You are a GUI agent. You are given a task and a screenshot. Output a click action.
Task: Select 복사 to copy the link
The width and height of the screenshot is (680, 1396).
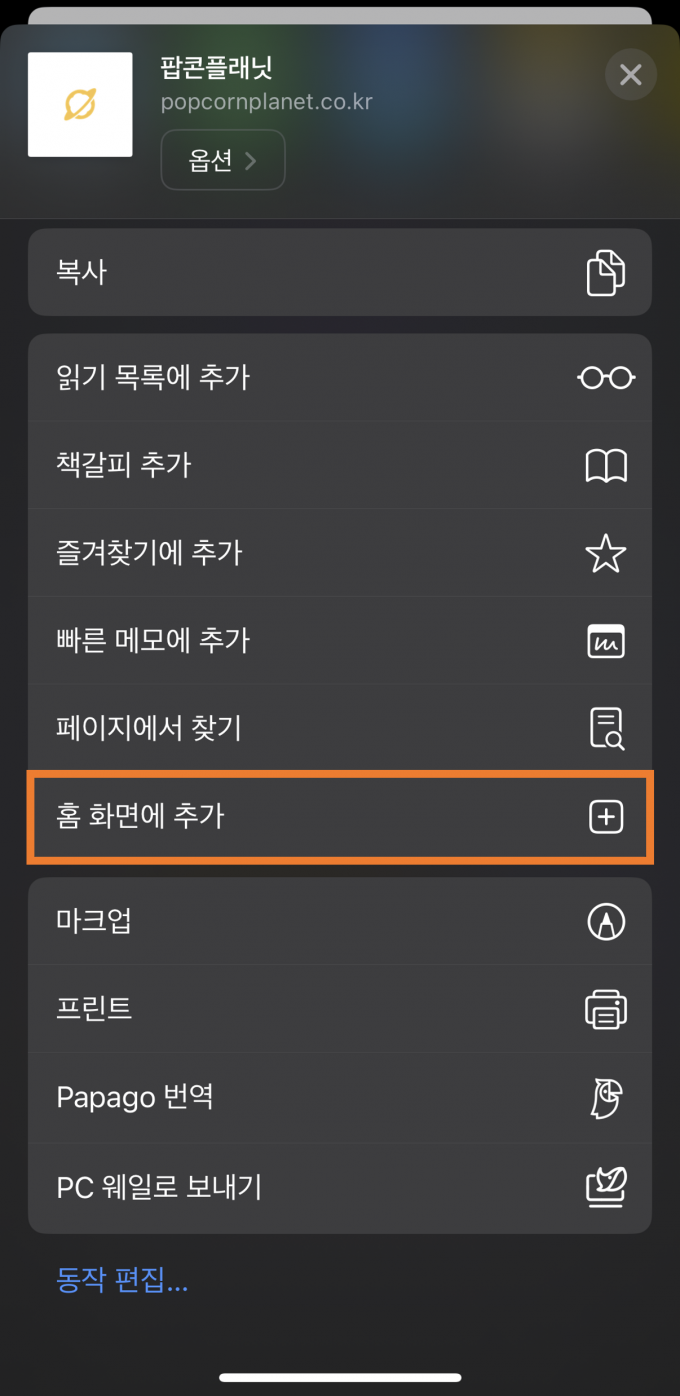point(340,272)
